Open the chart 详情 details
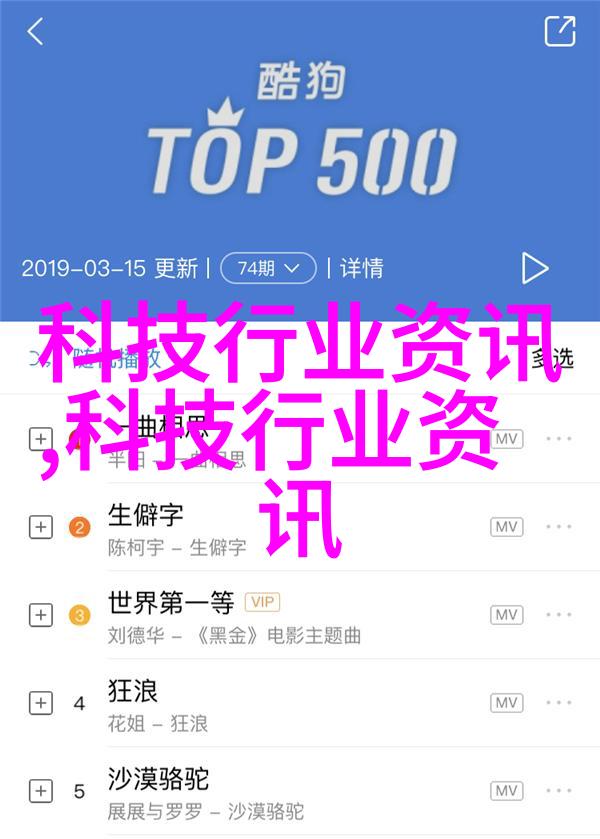Viewport: 600px width, 839px height. pyautogui.click(x=361, y=268)
